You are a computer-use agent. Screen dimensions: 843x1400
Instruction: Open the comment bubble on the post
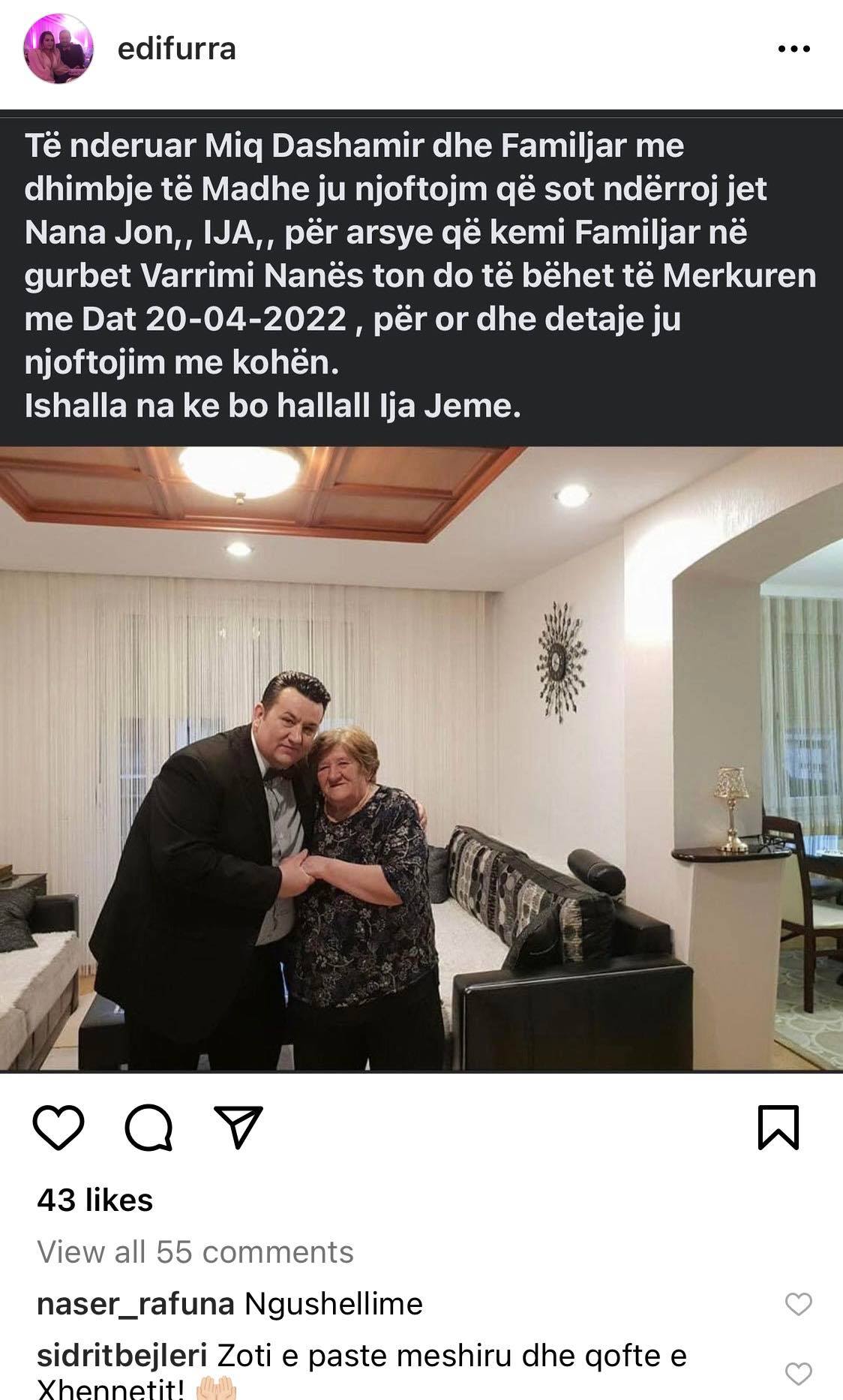tap(148, 1127)
